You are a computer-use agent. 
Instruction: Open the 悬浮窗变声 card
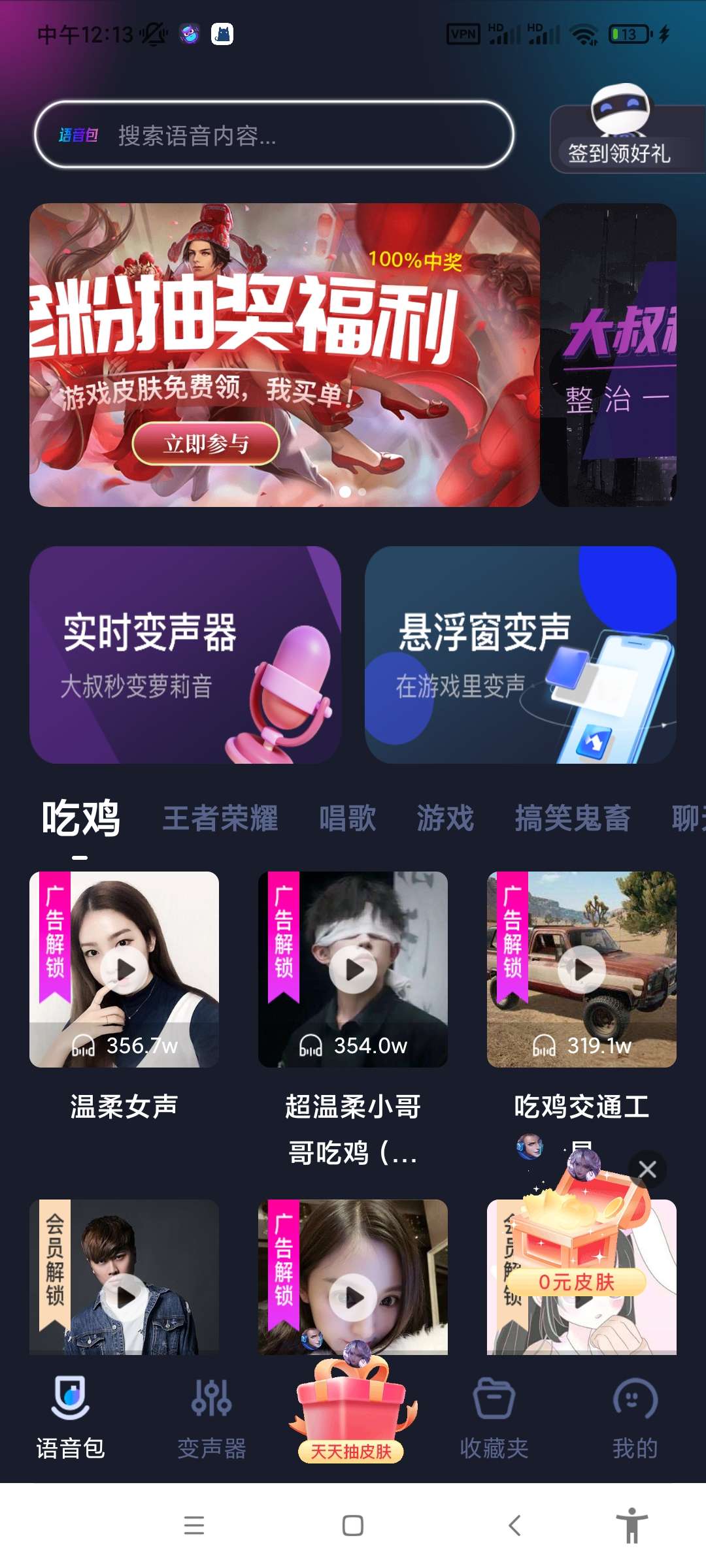tap(520, 655)
